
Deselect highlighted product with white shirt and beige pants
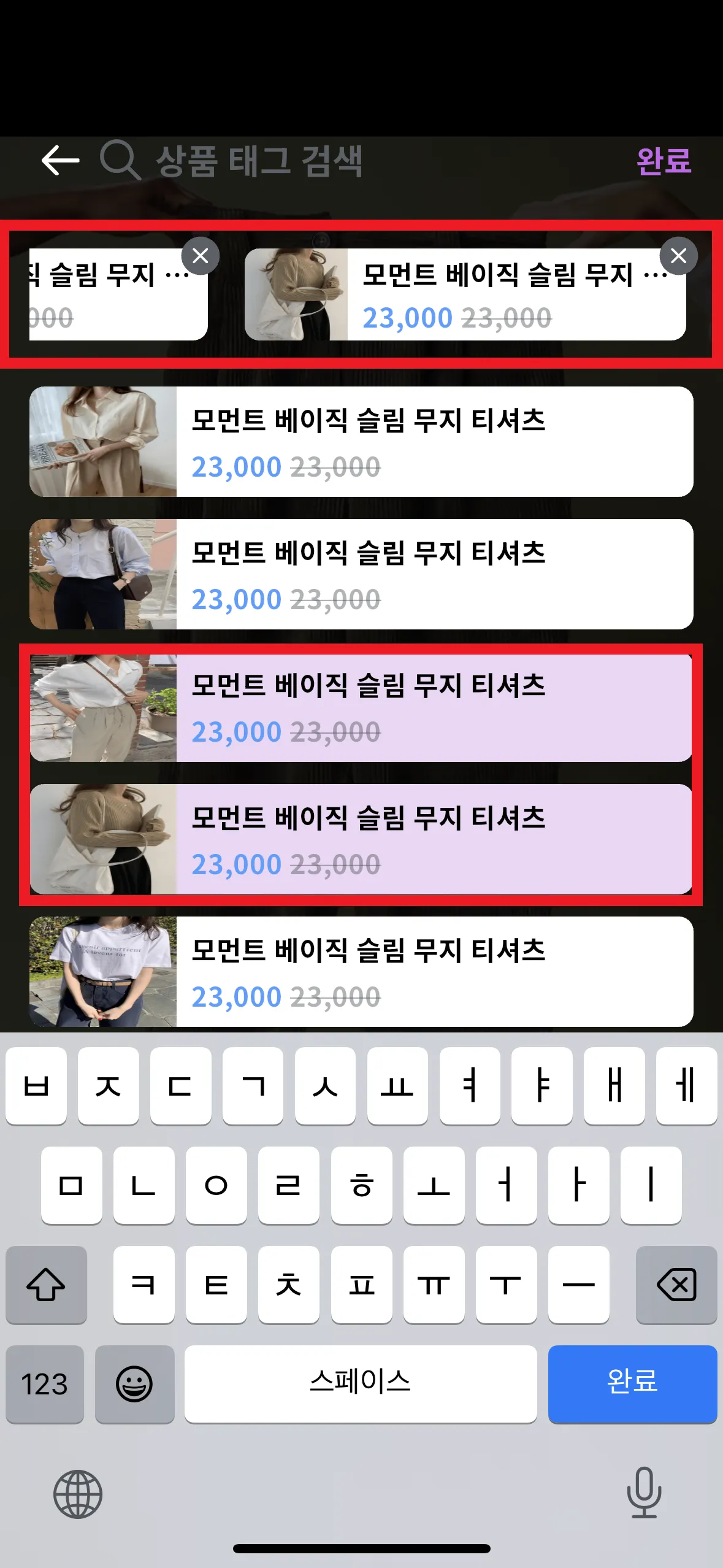click(x=361, y=708)
